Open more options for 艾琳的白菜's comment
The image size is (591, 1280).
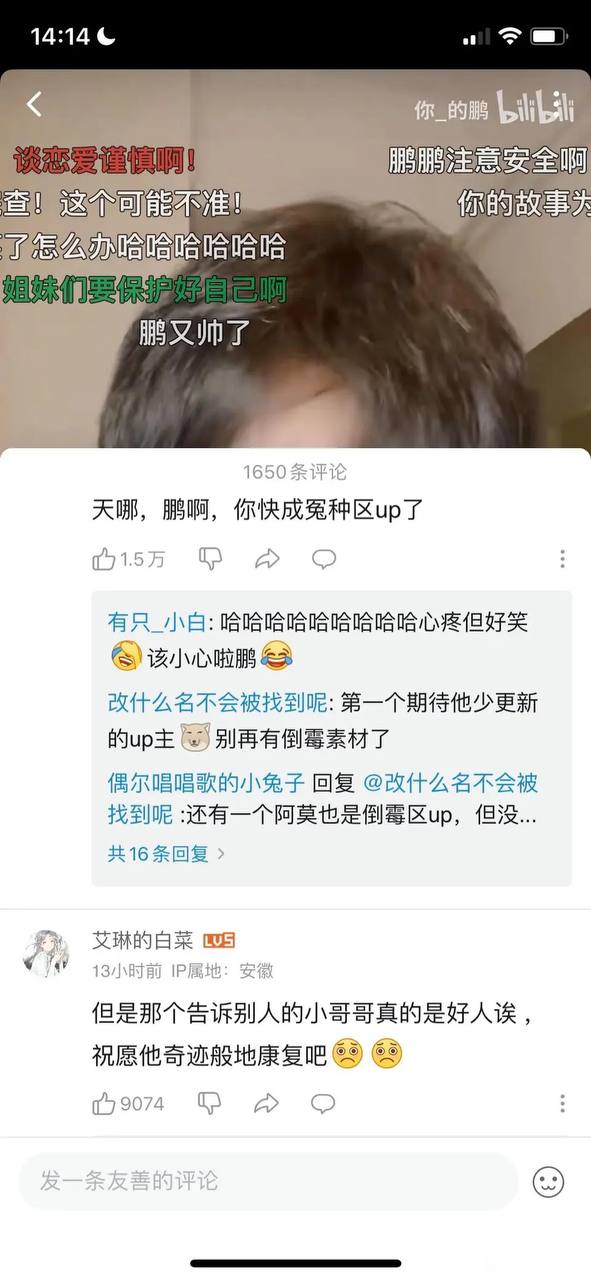(x=563, y=1104)
